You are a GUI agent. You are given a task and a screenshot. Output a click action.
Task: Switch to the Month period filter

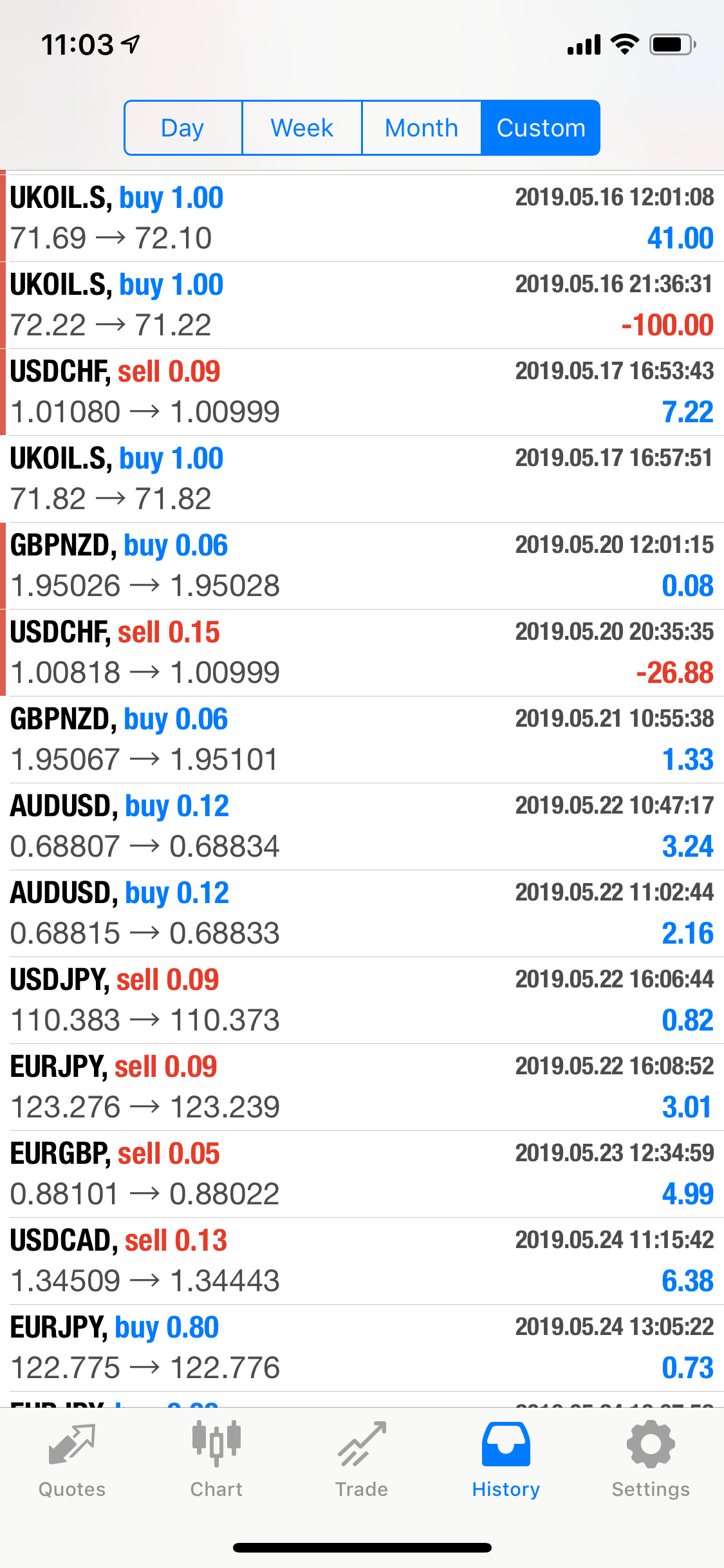[422, 127]
